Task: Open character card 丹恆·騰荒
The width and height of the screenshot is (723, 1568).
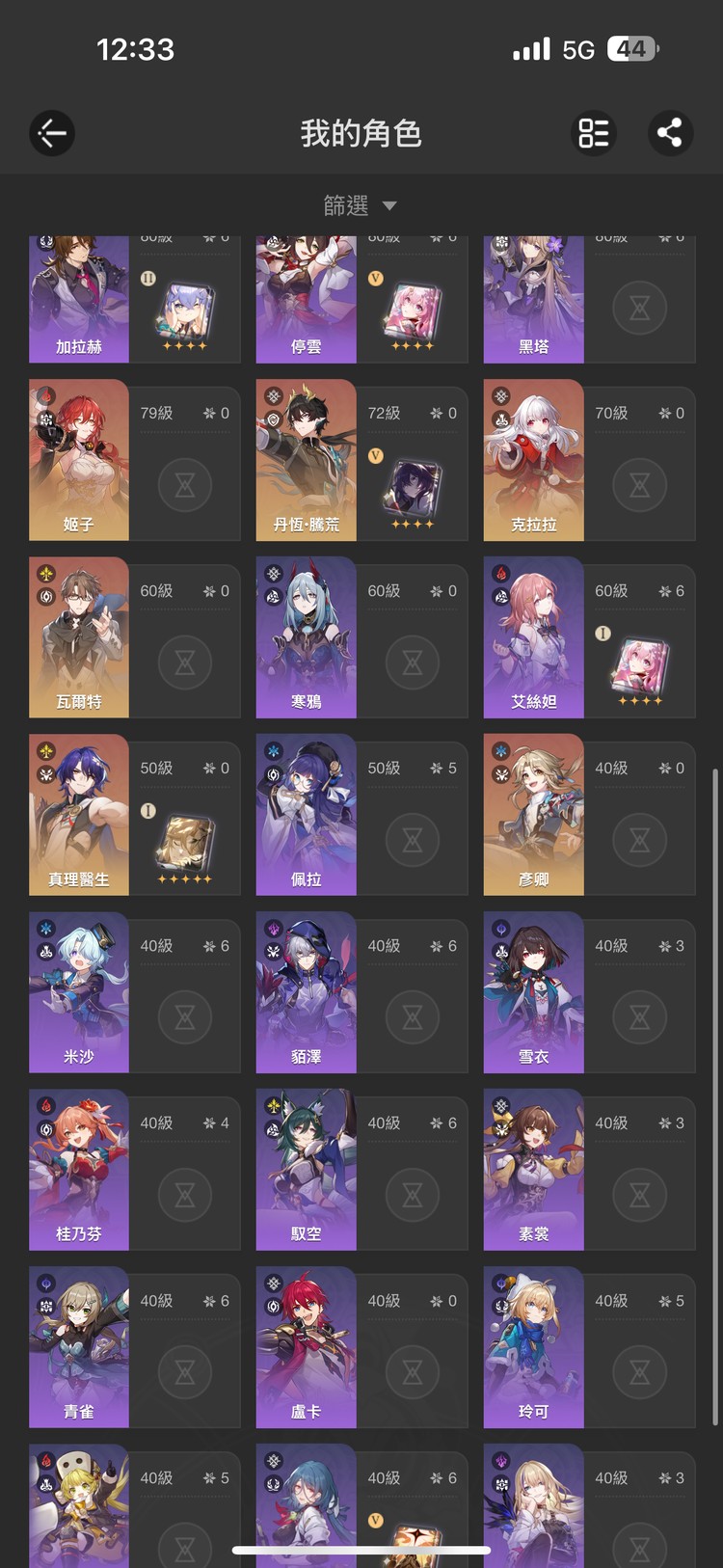Action: pyautogui.click(x=361, y=460)
